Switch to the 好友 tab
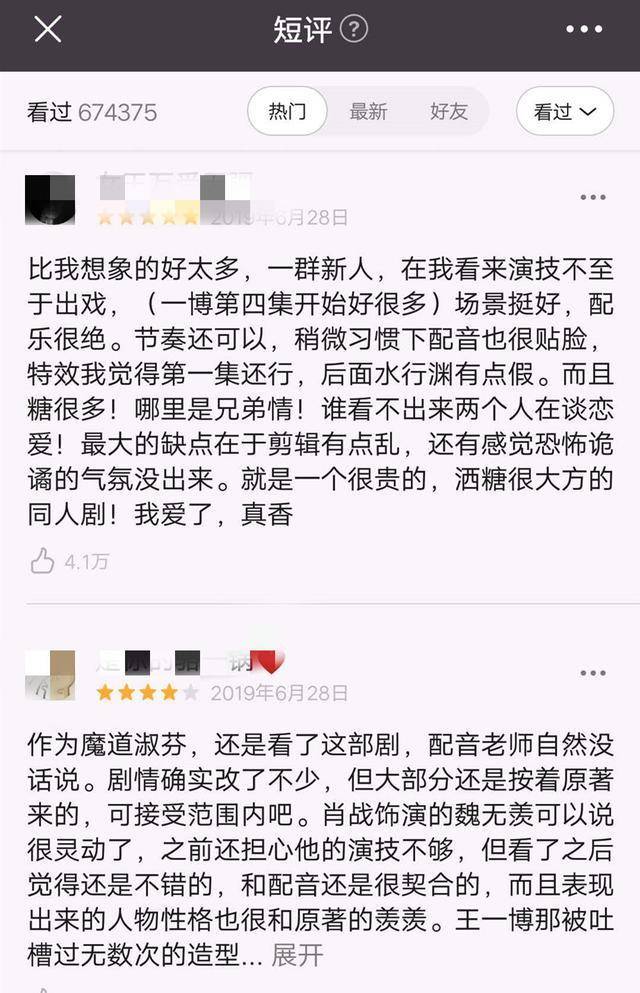The height and width of the screenshot is (993, 640). 449,111
